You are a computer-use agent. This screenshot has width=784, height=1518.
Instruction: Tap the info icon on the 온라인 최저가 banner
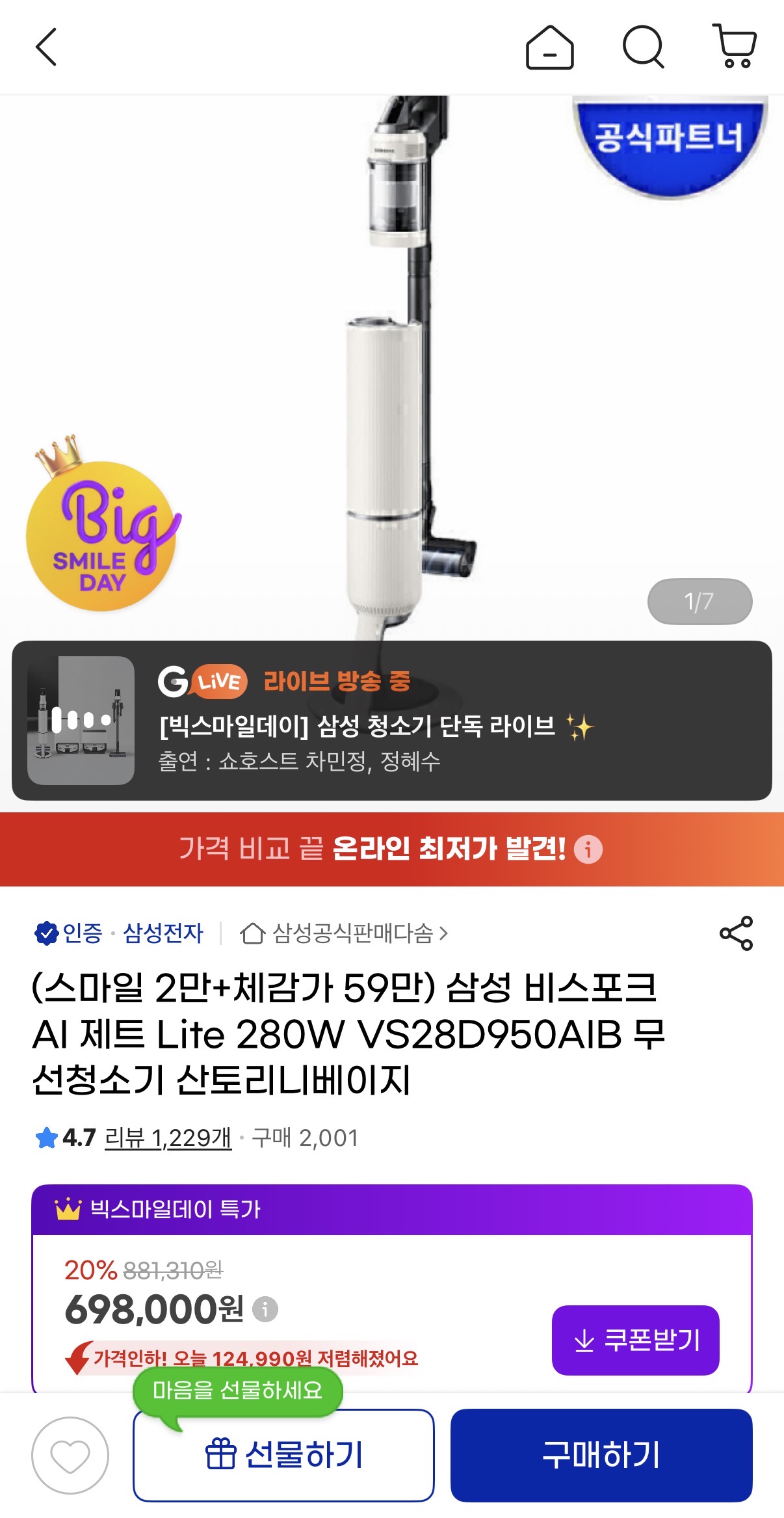(x=588, y=849)
